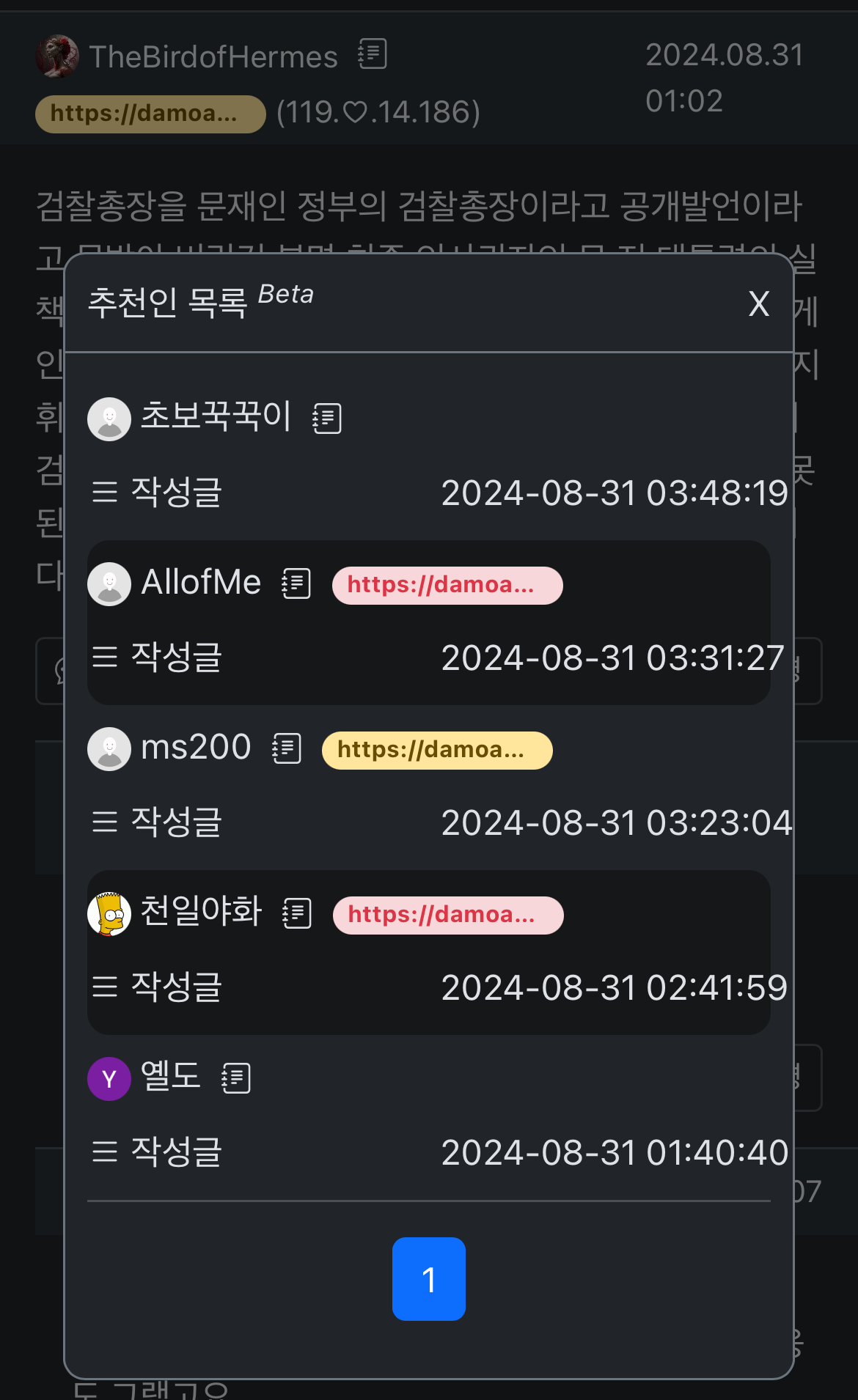The width and height of the screenshot is (858, 1400).
Task: Tap the memo icon beside ms200
Action: click(287, 748)
